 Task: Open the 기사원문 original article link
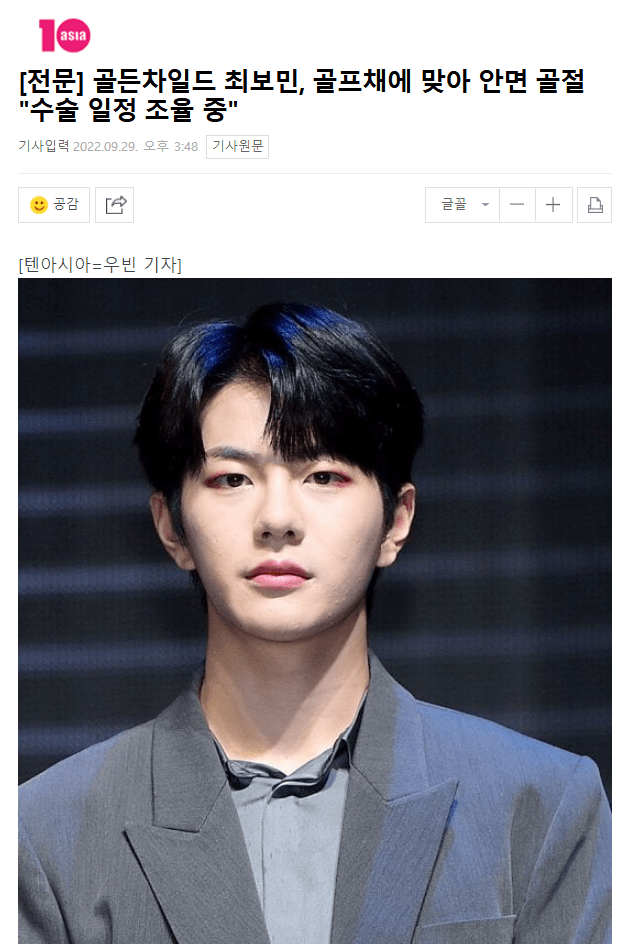237,147
